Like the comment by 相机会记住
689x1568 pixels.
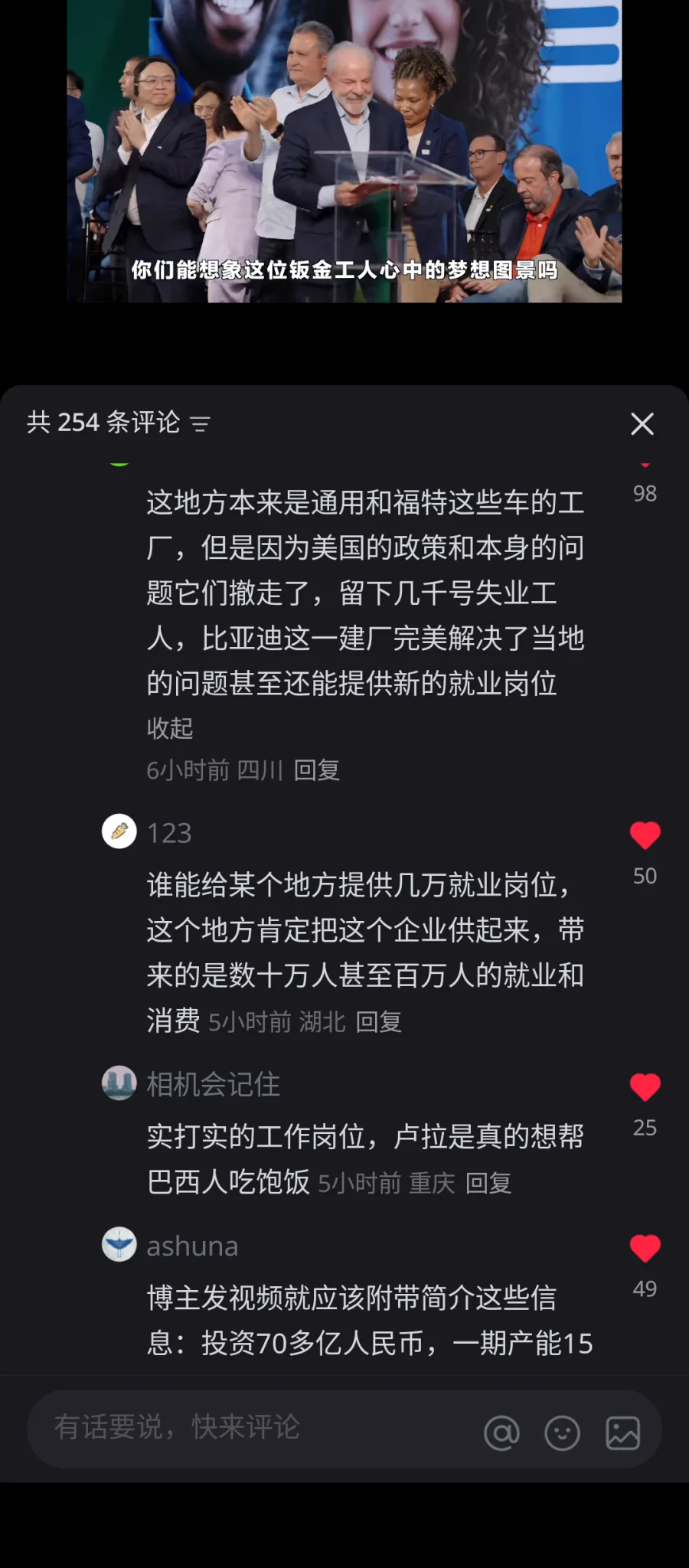645,1086
